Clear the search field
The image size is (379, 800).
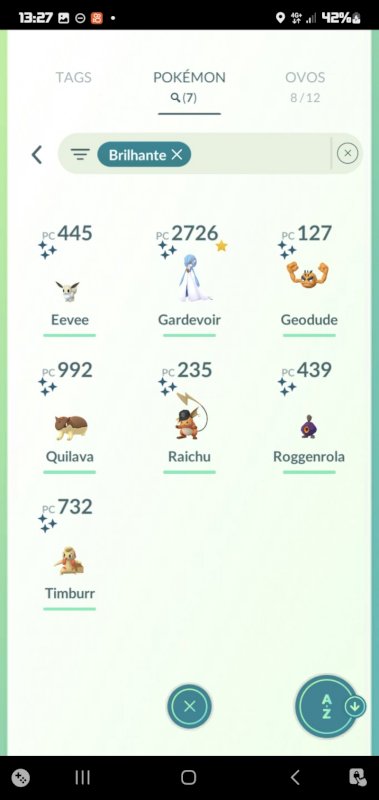(x=347, y=154)
